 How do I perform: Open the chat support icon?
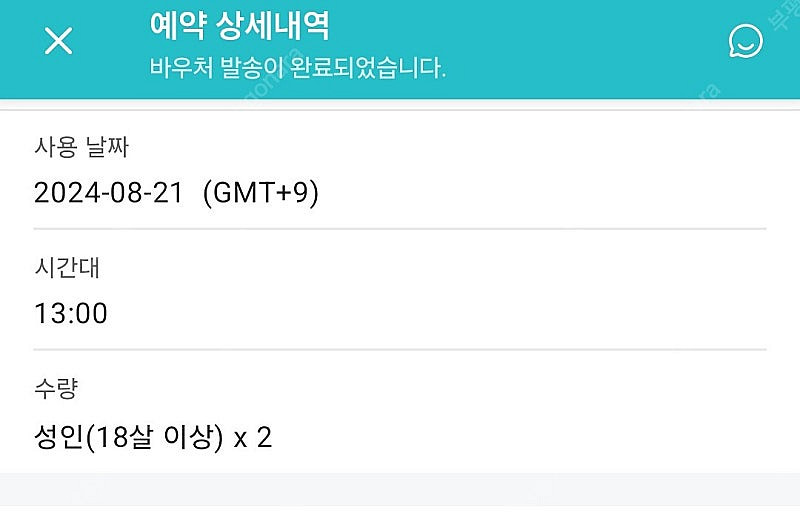pyautogui.click(x=745, y=41)
